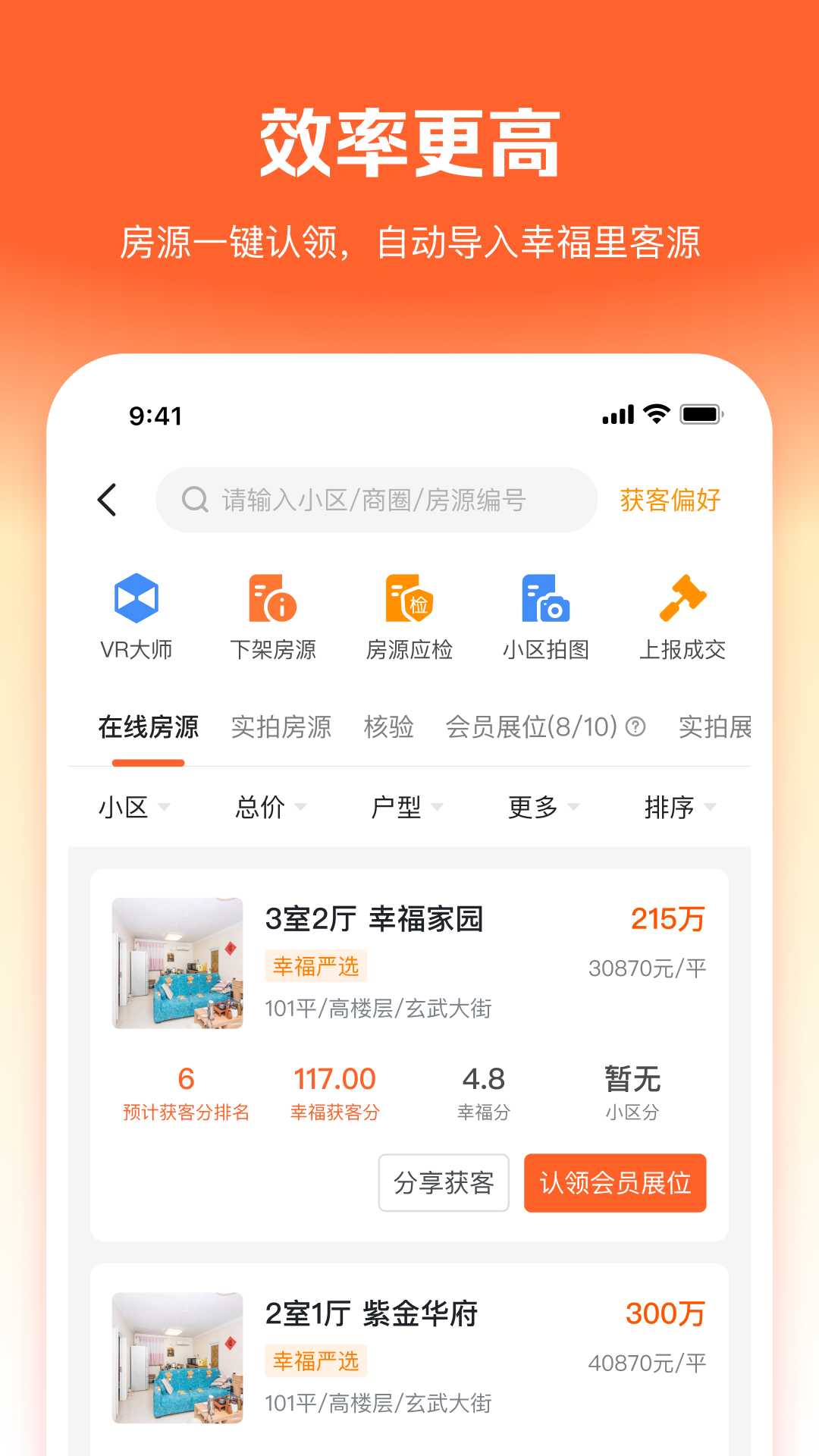Select the 下架房源 icon
Image resolution: width=819 pixels, height=1456 pixels.
[x=273, y=614]
